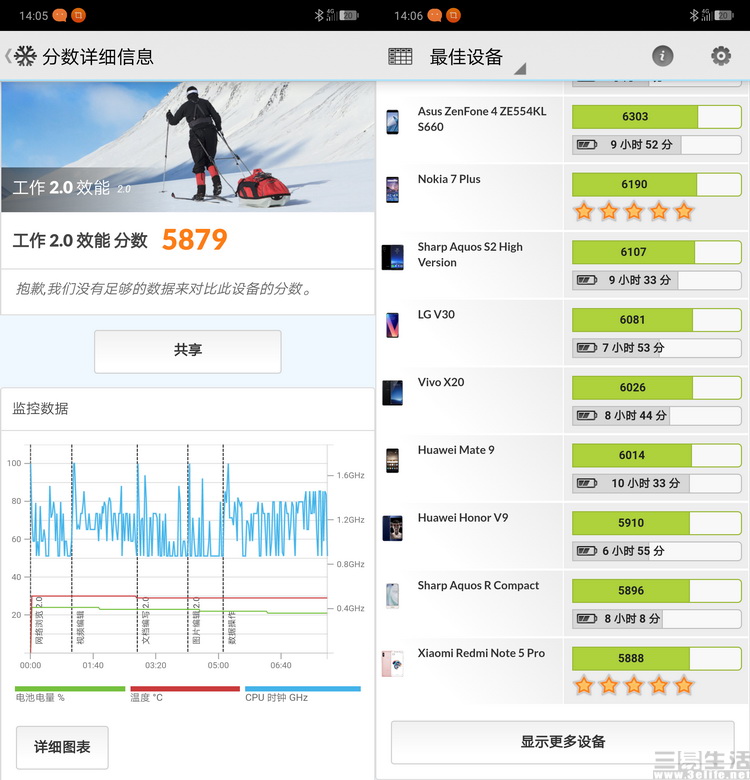
Task: Open settings gear icon
Action: (720, 56)
